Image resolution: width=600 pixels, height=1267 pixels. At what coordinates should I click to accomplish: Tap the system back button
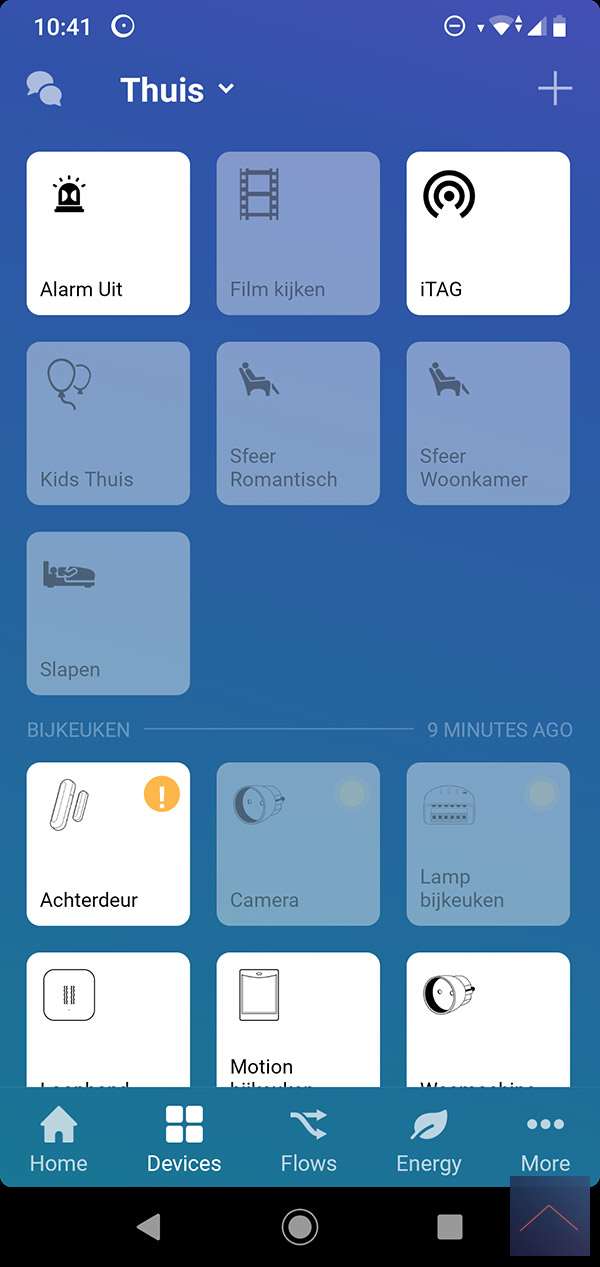click(149, 1227)
